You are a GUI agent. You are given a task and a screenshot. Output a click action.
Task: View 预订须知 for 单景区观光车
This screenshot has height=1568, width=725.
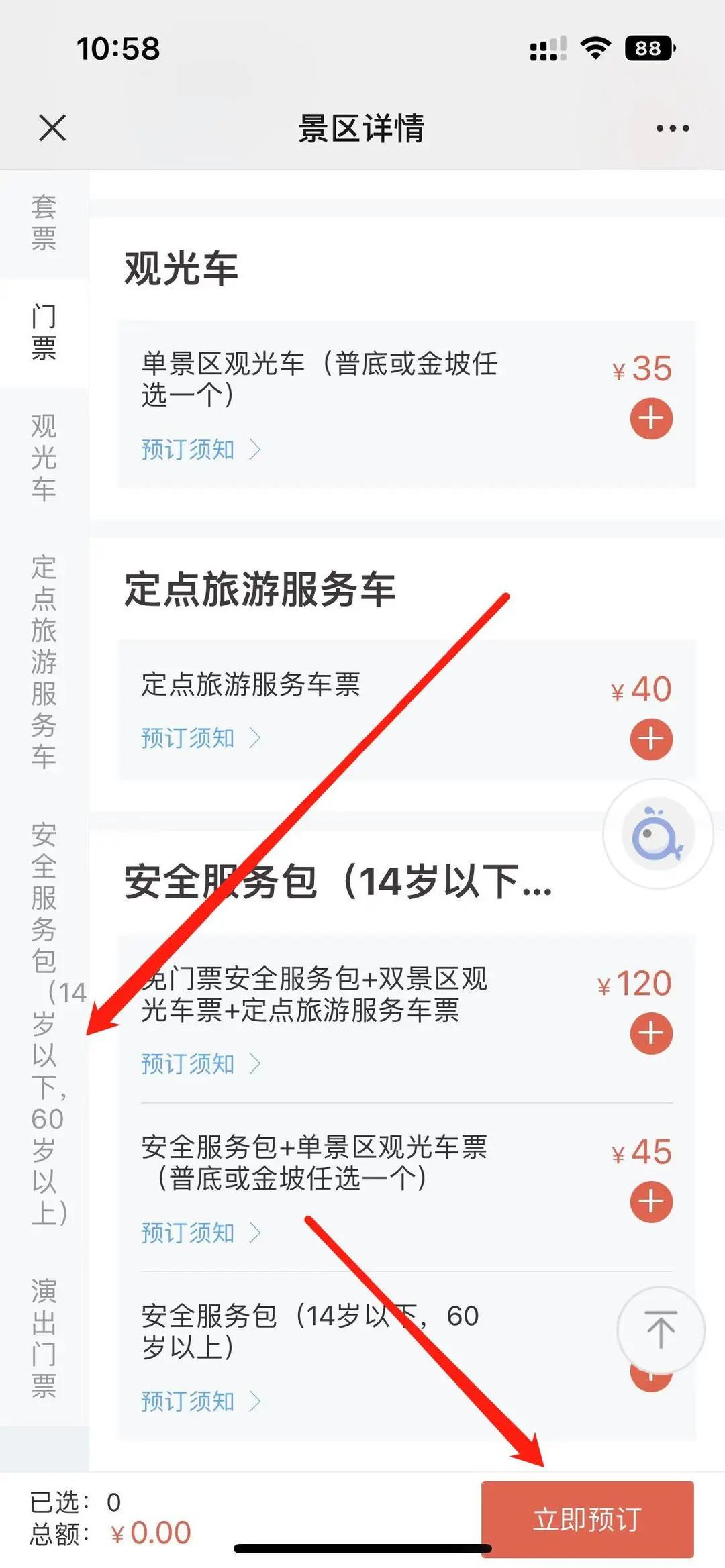(x=200, y=450)
